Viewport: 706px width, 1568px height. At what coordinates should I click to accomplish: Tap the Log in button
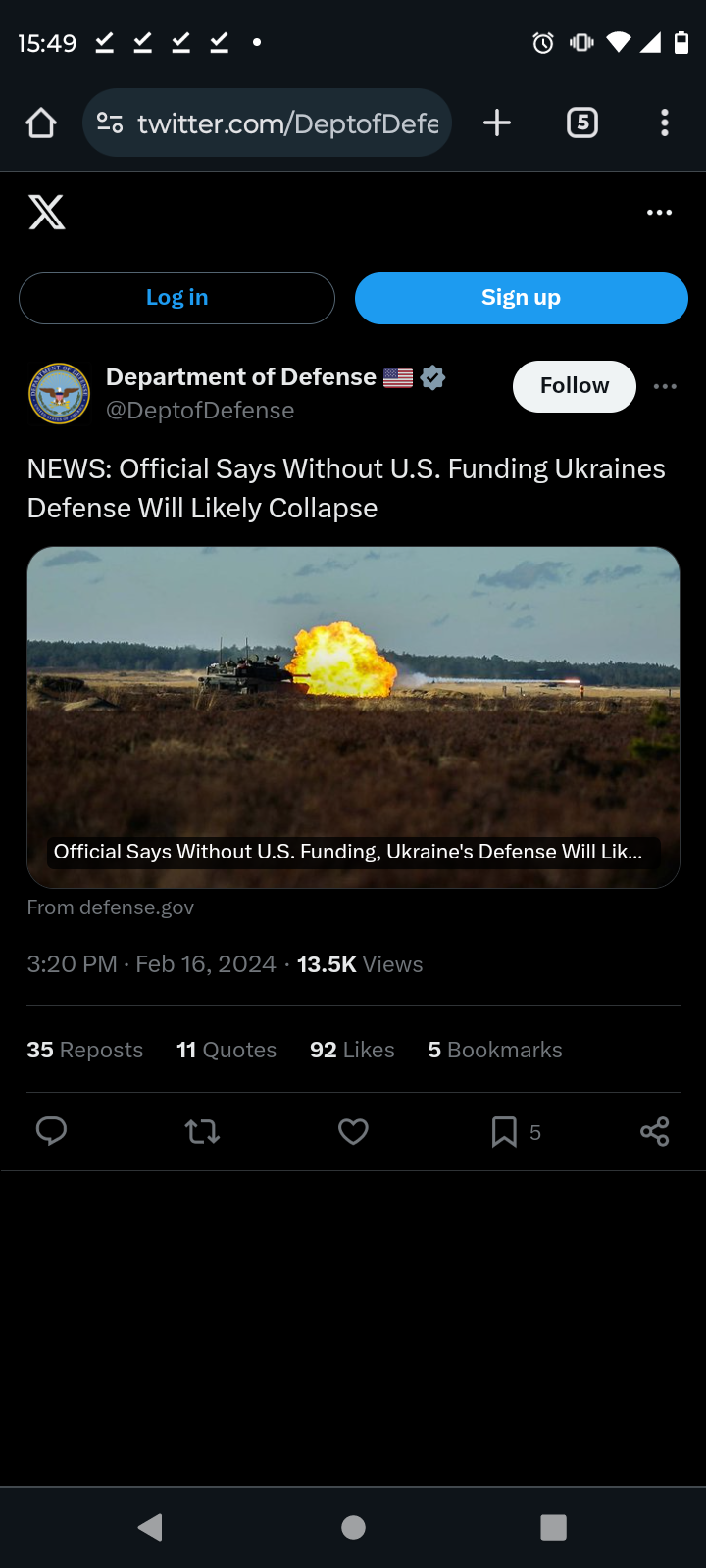(x=176, y=298)
